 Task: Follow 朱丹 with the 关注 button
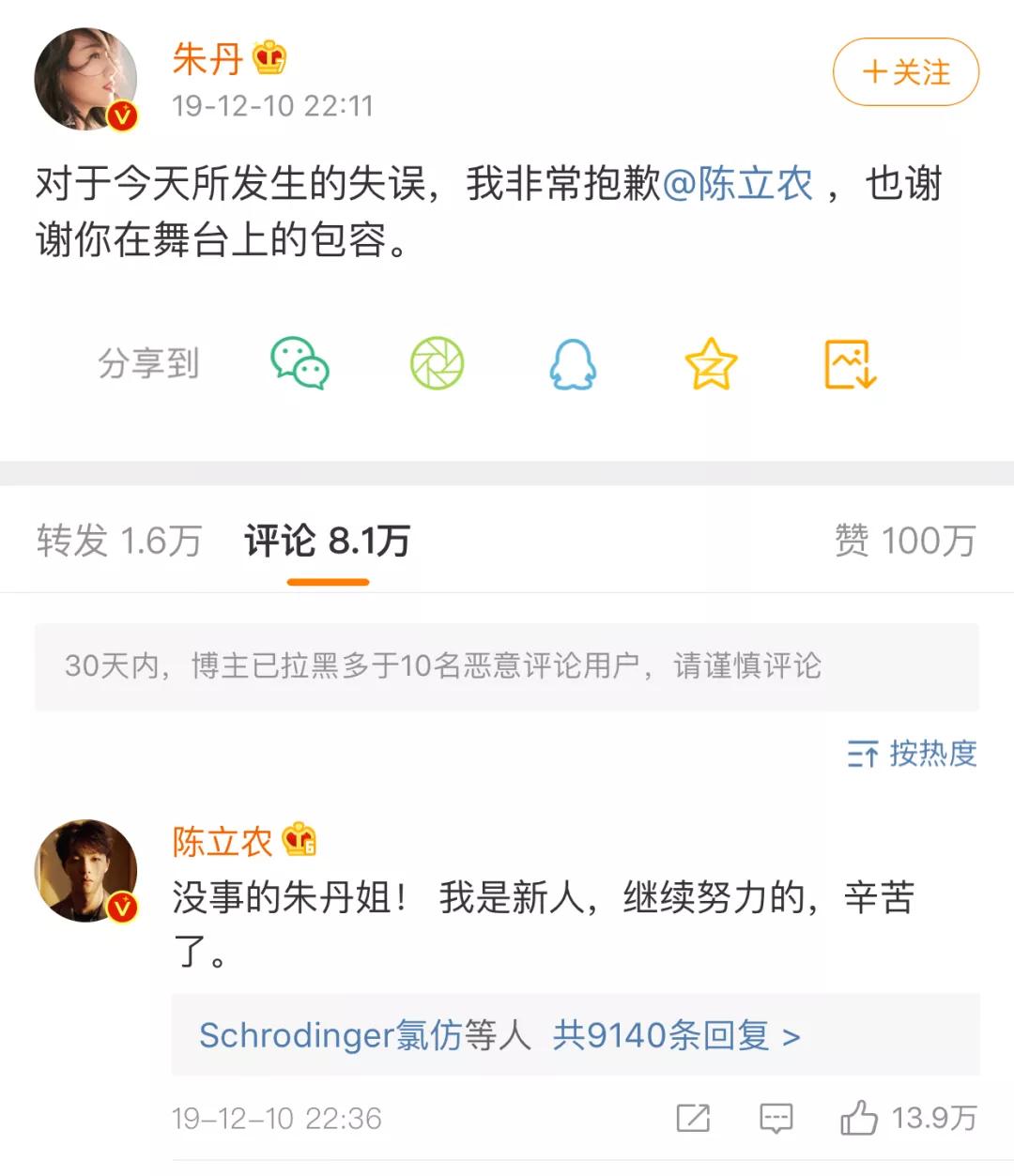pos(905,72)
